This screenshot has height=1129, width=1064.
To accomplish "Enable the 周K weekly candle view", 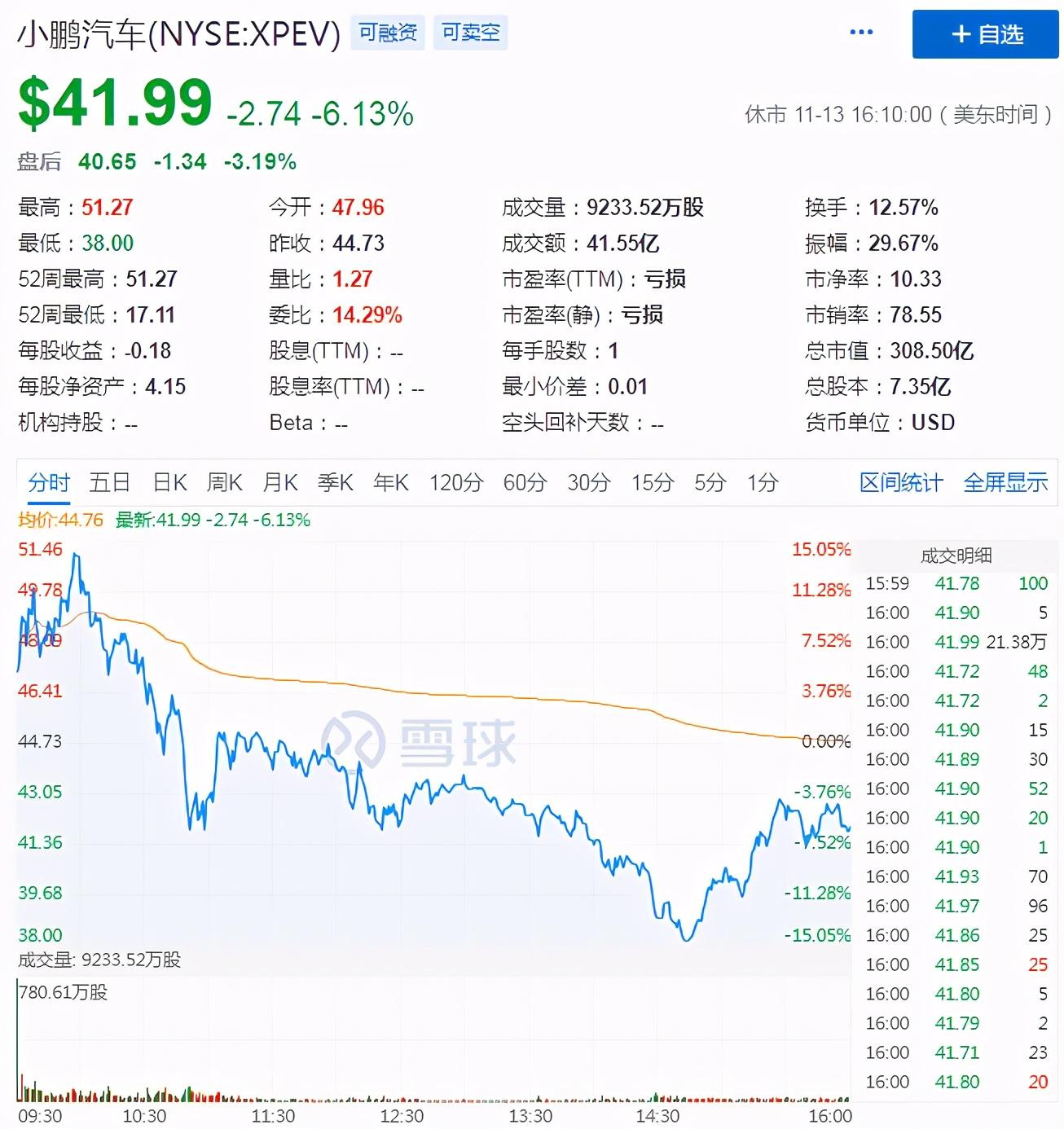I will (x=225, y=482).
